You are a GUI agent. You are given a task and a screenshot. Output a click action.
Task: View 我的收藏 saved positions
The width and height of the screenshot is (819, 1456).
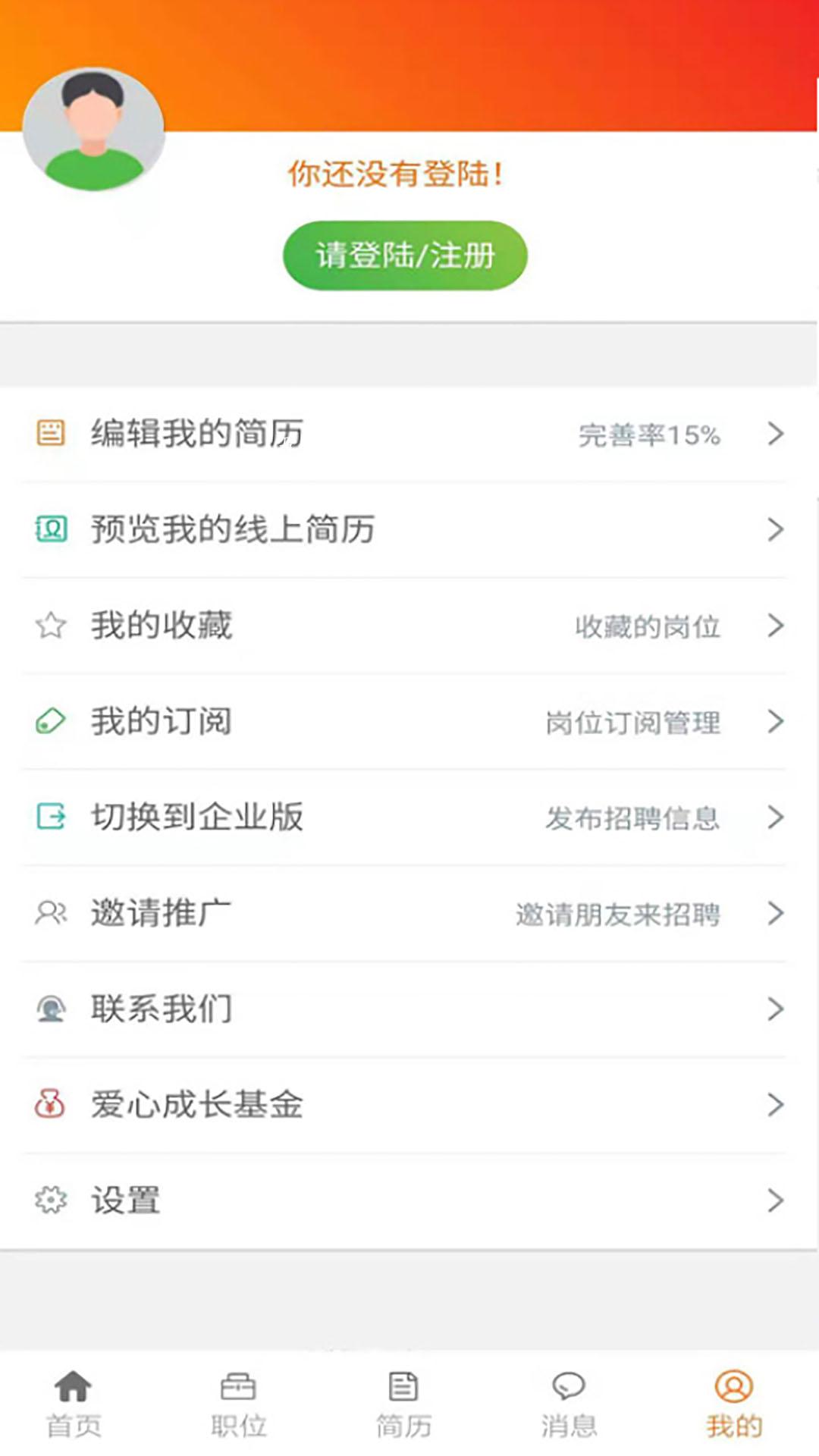point(409,626)
